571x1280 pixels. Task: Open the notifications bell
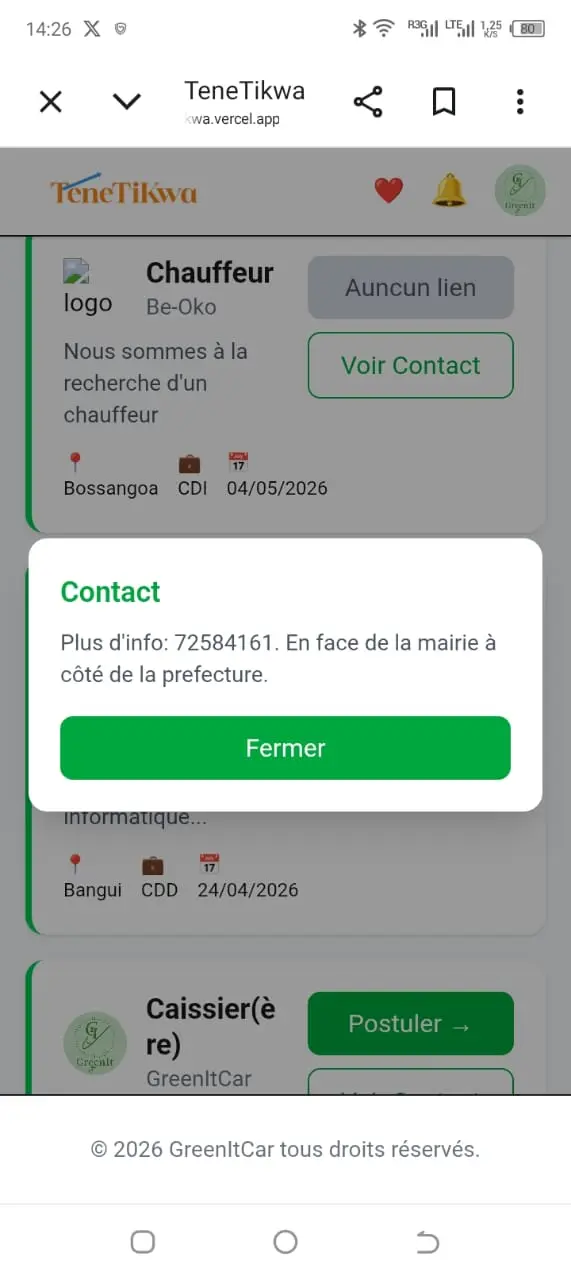click(449, 190)
